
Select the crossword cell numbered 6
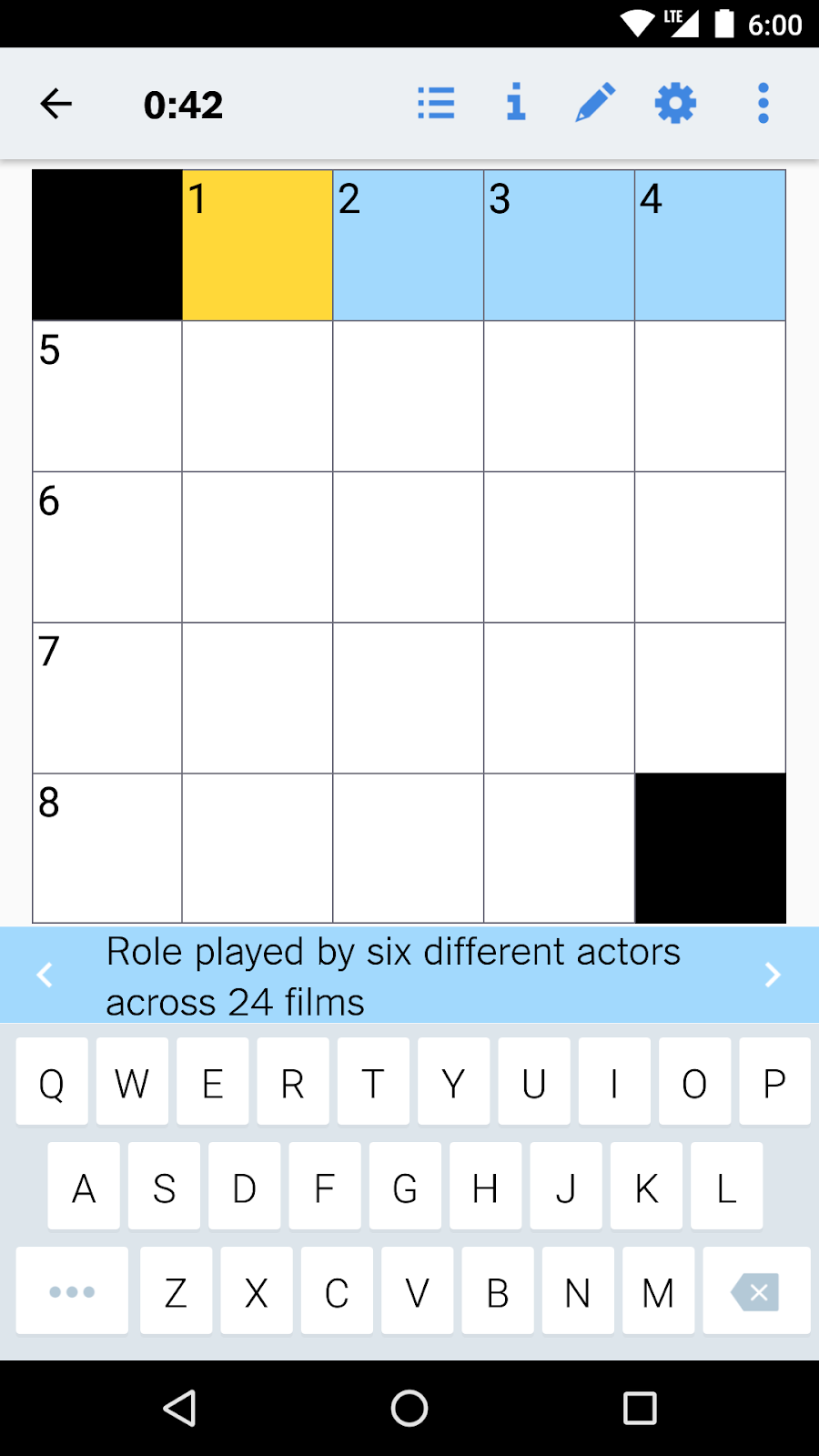[x=107, y=548]
